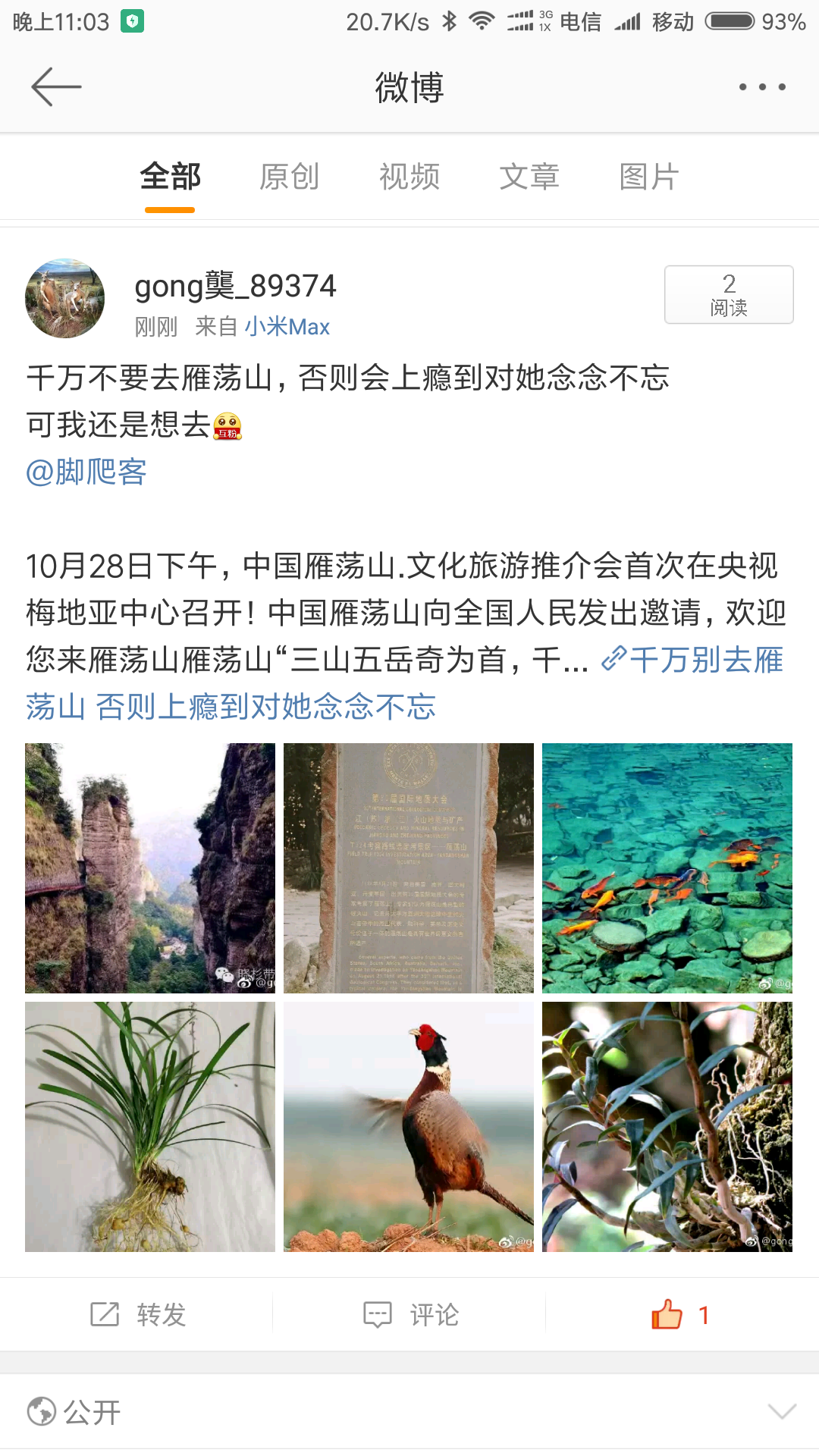Expand the 公开 visibility dropdown
Image resolution: width=819 pixels, height=1456 pixels.
click(x=781, y=1411)
